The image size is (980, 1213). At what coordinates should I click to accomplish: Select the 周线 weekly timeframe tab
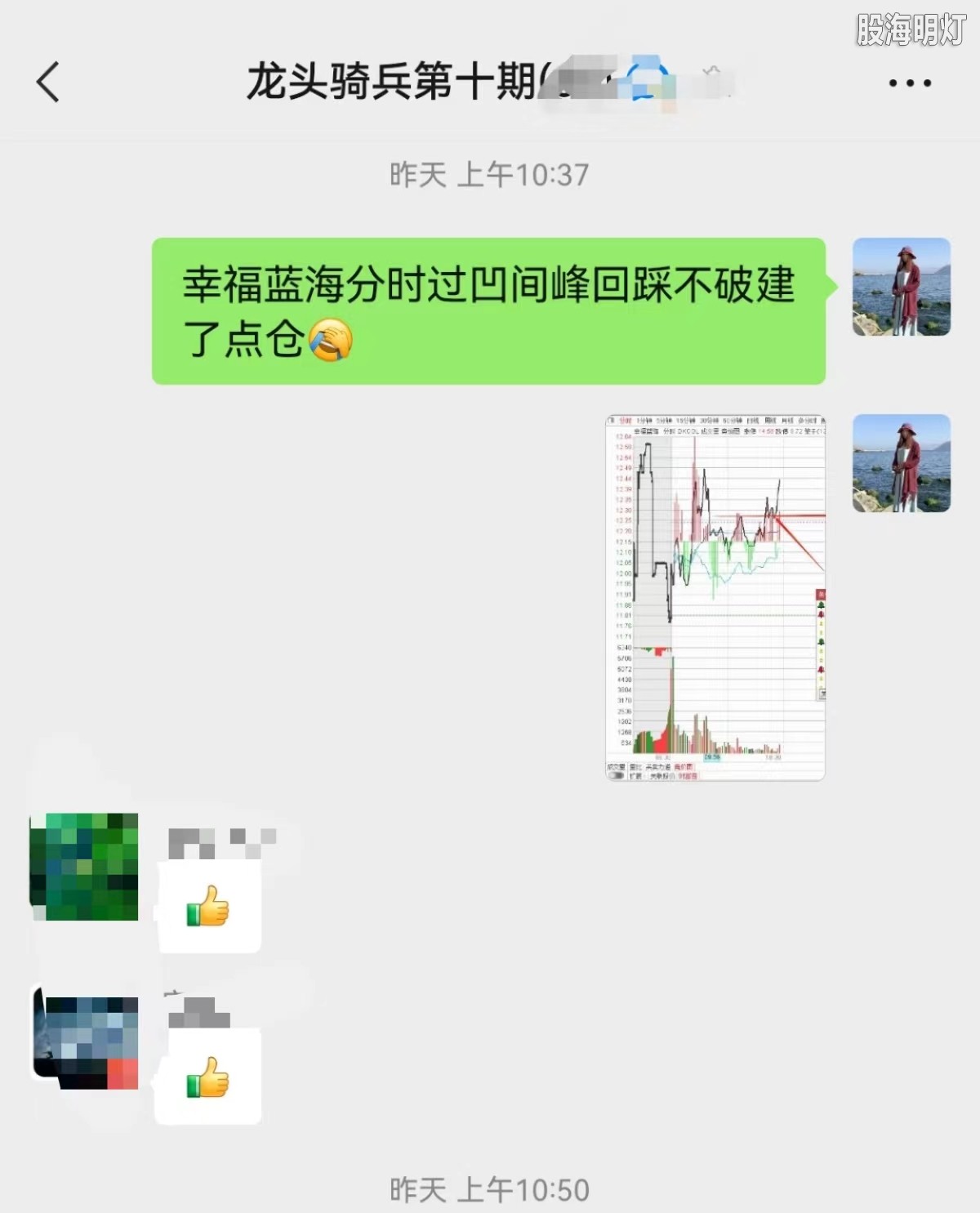tap(769, 420)
